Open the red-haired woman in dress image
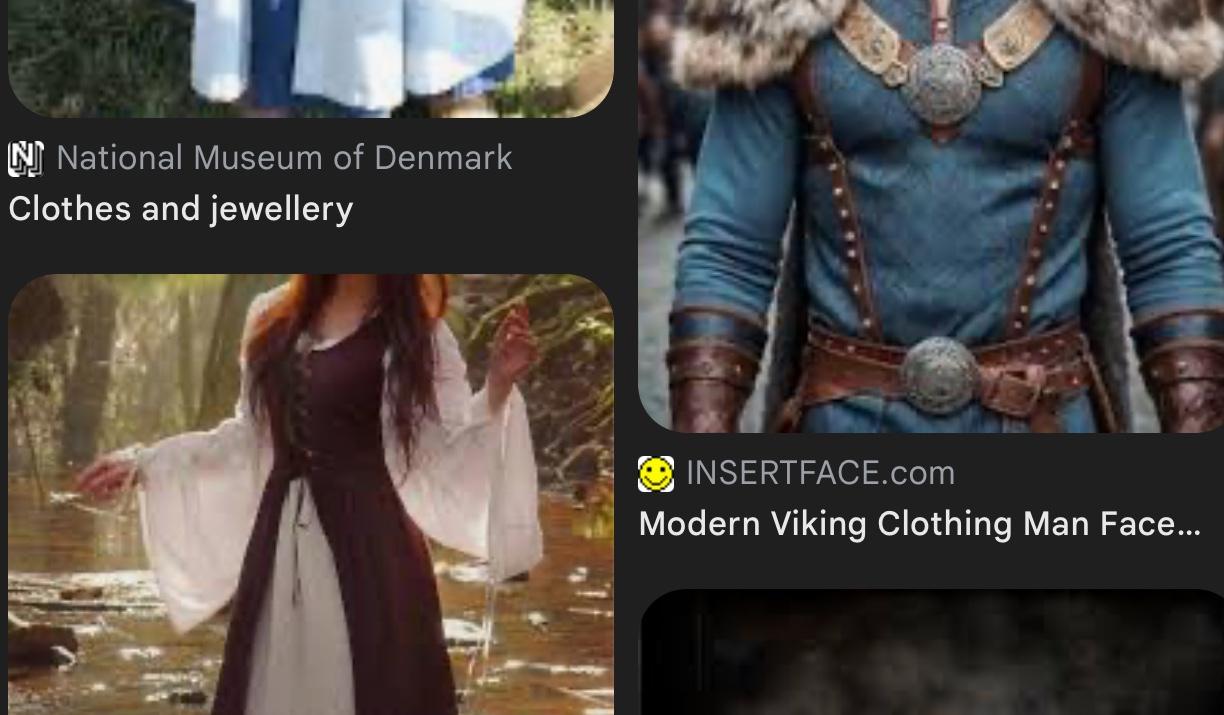The height and width of the screenshot is (715, 1224). [x=310, y=495]
